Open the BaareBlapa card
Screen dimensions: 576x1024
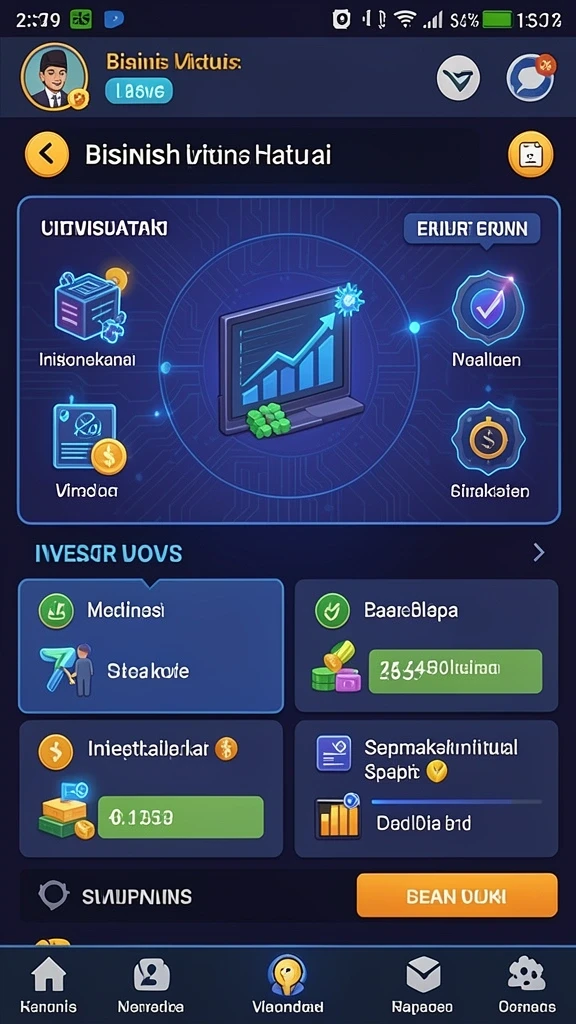click(x=426, y=645)
